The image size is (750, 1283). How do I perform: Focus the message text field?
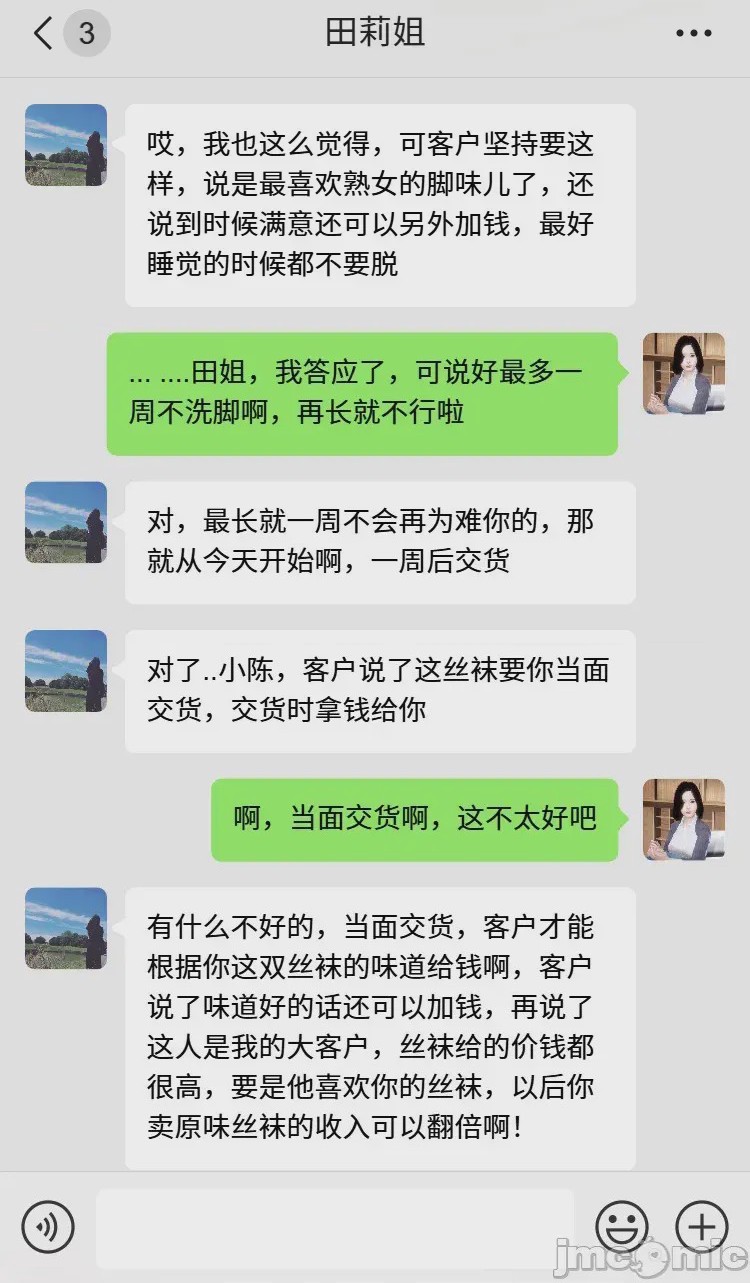(x=335, y=1228)
